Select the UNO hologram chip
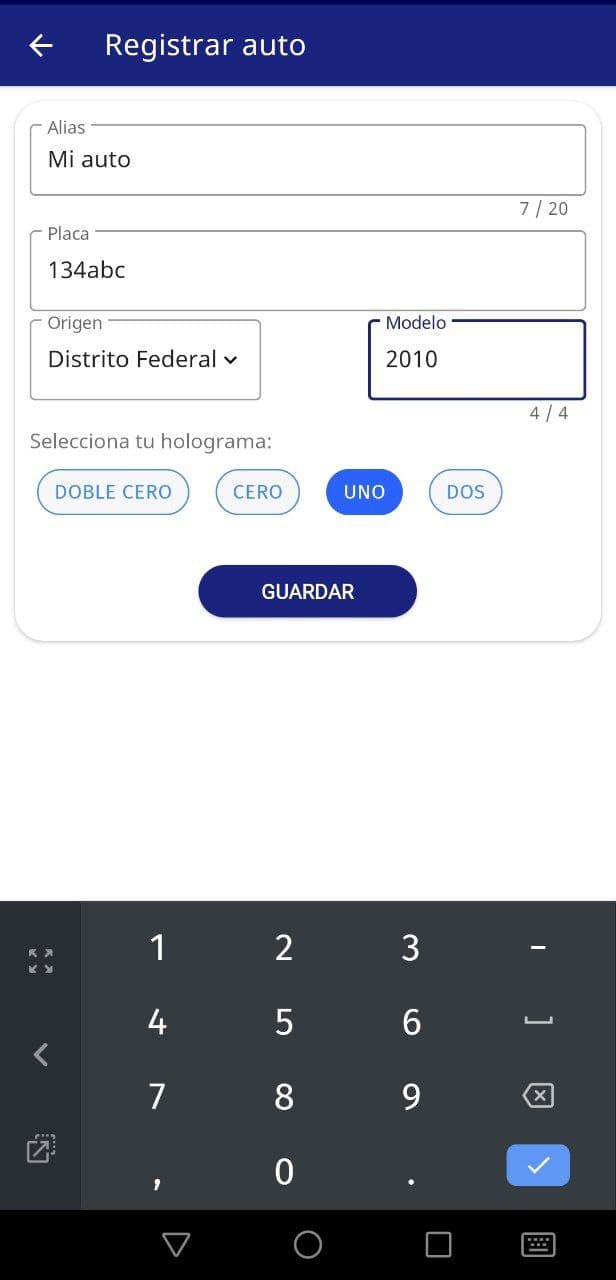Image resolution: width=616 pixels, height=1280 pixels. click(364, 492)
